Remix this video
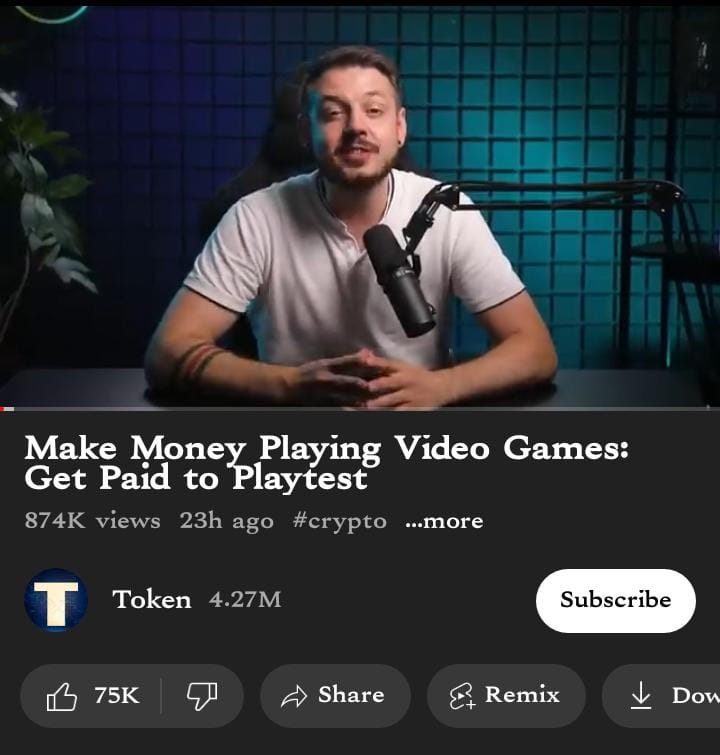Screen dimensions: 720x755 (506, 696)
